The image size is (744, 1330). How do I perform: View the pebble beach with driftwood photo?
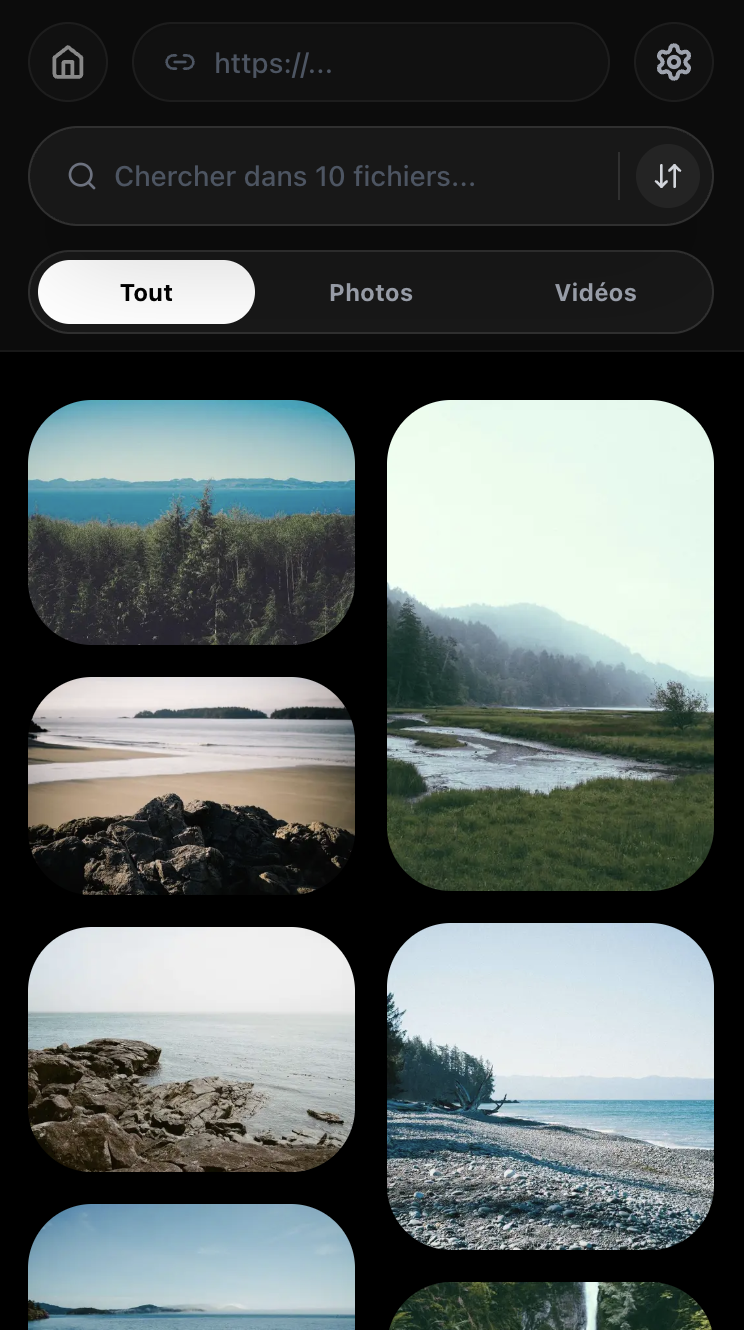click(550, 1086)
